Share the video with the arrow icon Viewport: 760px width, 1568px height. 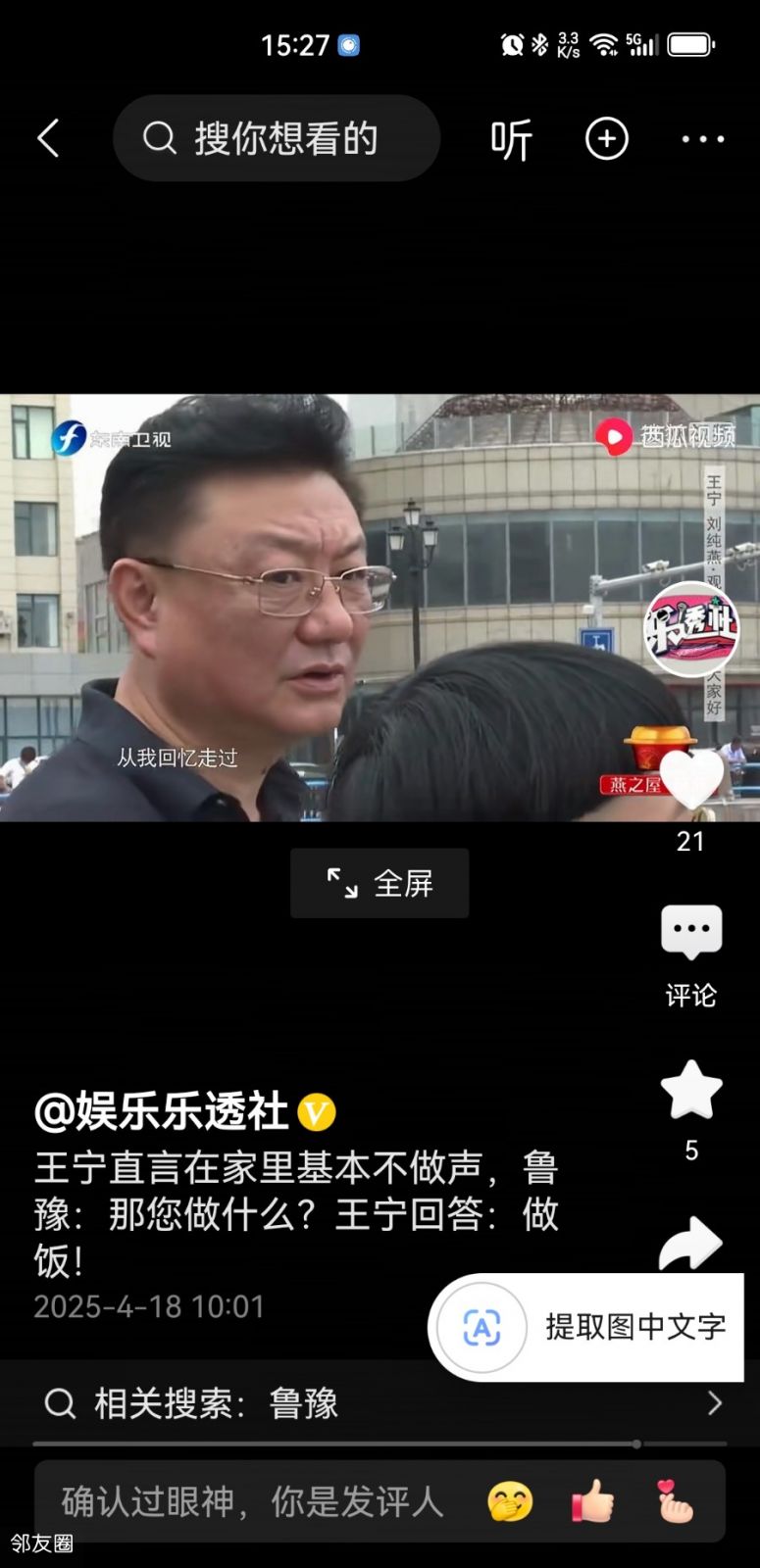690,1243
